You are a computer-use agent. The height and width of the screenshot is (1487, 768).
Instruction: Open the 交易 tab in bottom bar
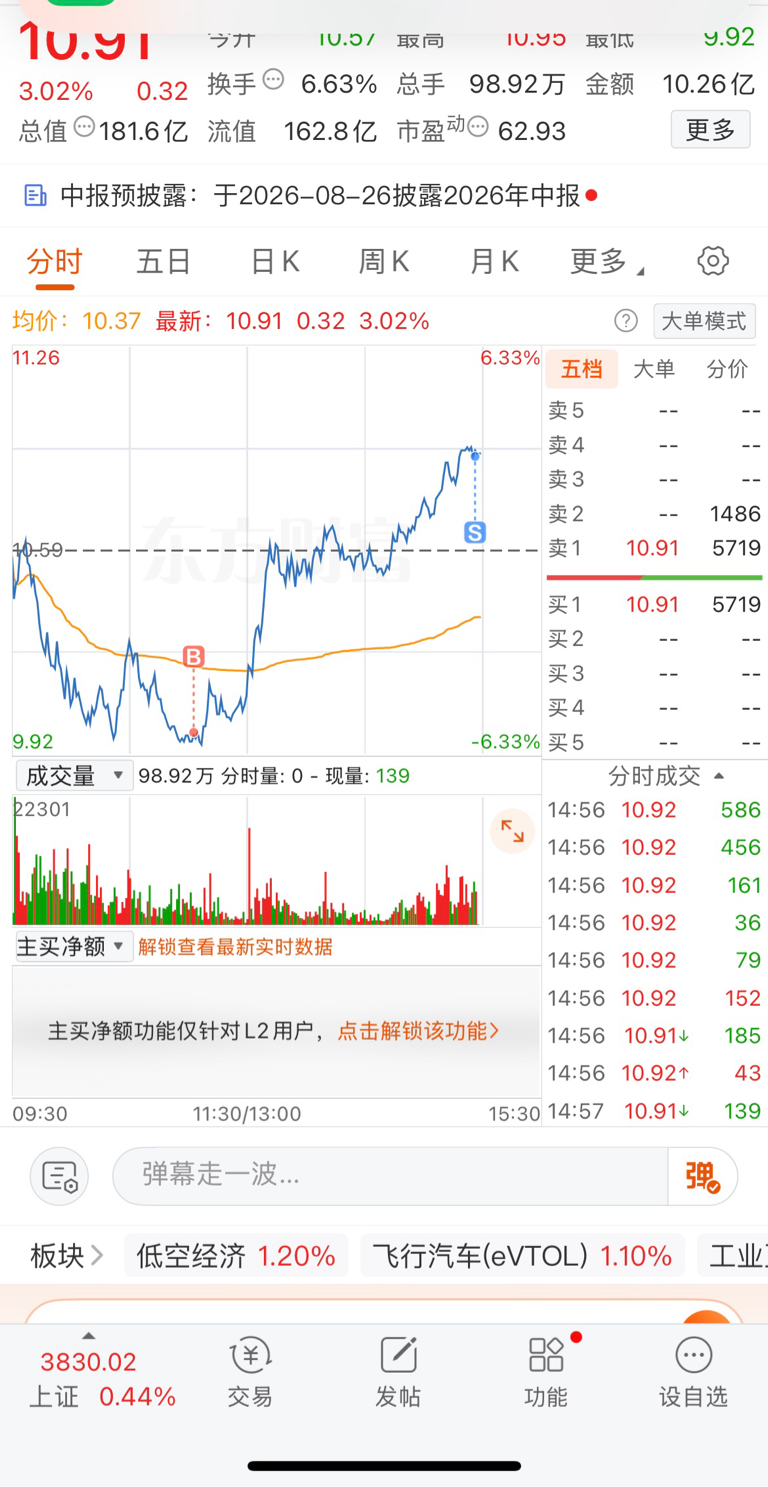(250, 1372)
